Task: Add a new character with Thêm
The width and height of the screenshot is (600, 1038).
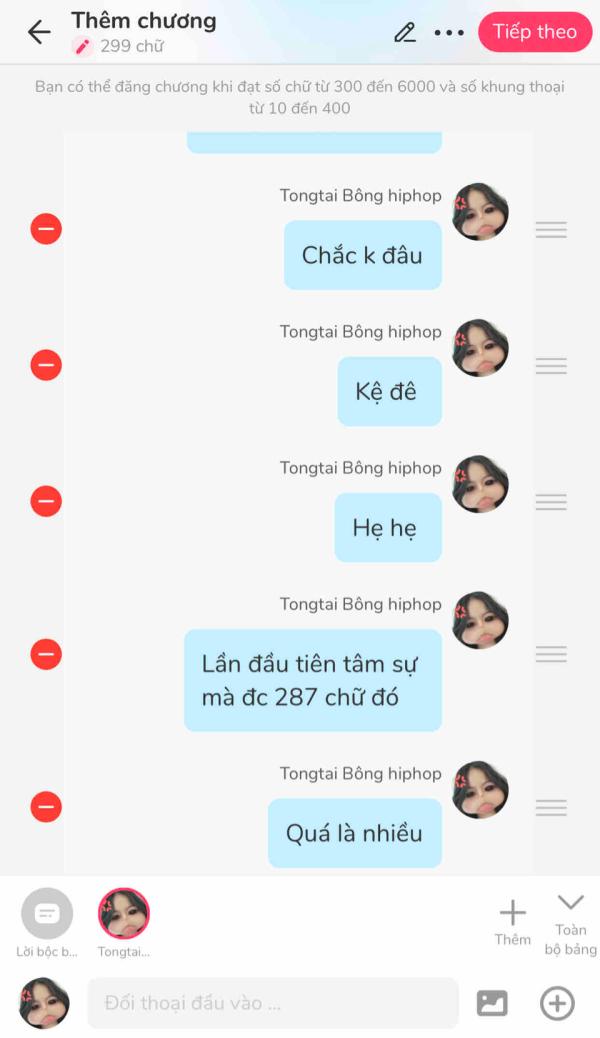Action: click(x=512, y=920)
